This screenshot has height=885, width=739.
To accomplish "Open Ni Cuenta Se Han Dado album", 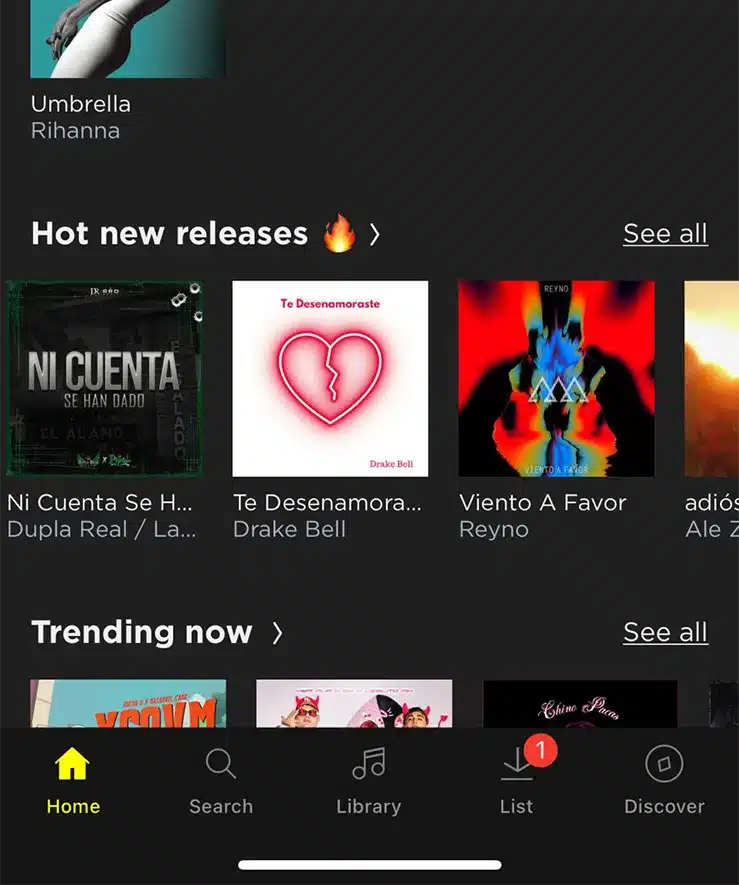I will point(104,379).
